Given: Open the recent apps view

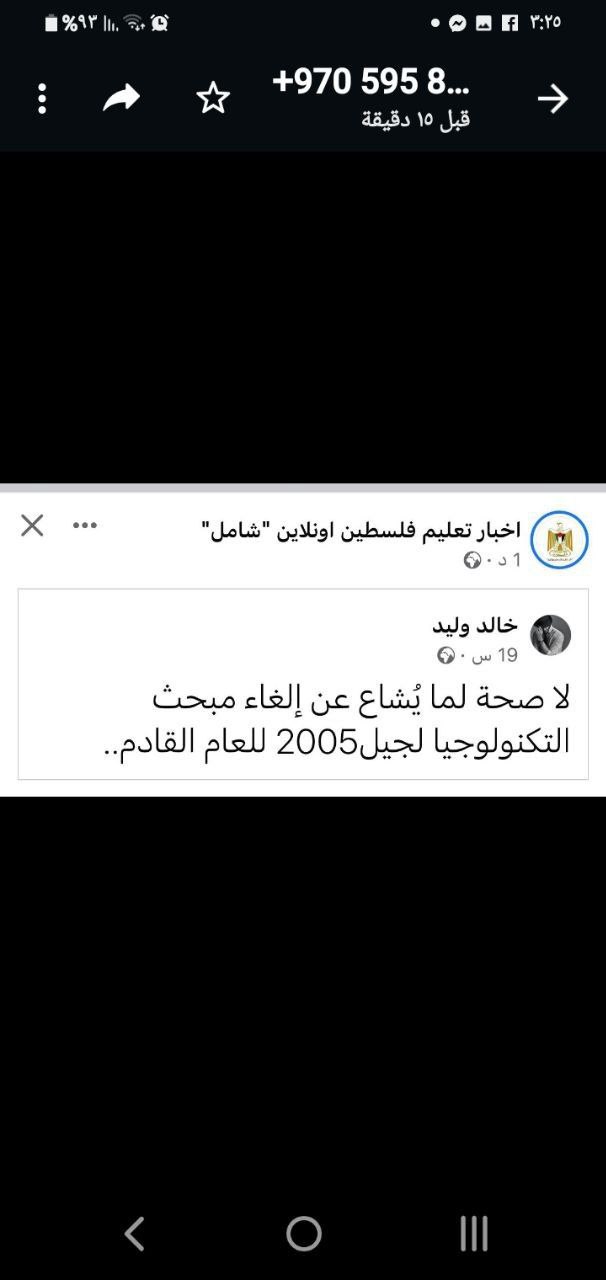Looking at the screenshot, I should 473,1233.
